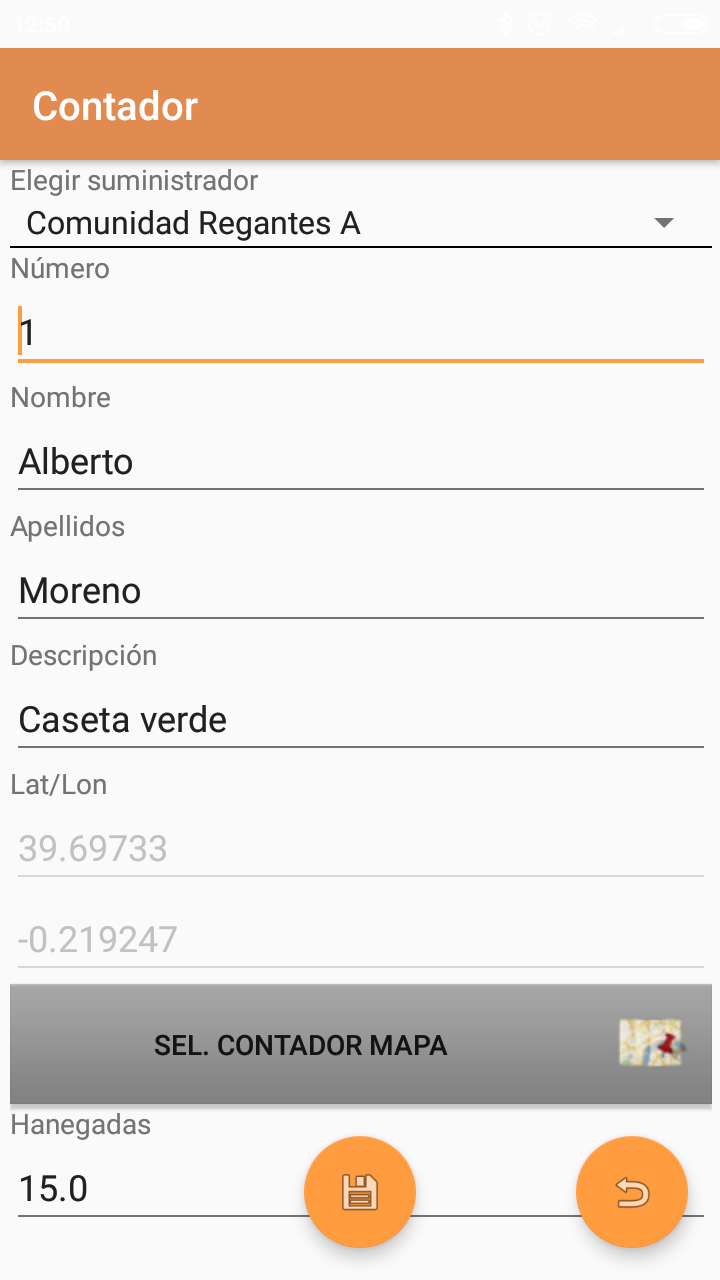Tap SEL. CONTADOR MAPA button
Screen dimensions: 720x1280
pyautogui.click(x=360, y=1045)
